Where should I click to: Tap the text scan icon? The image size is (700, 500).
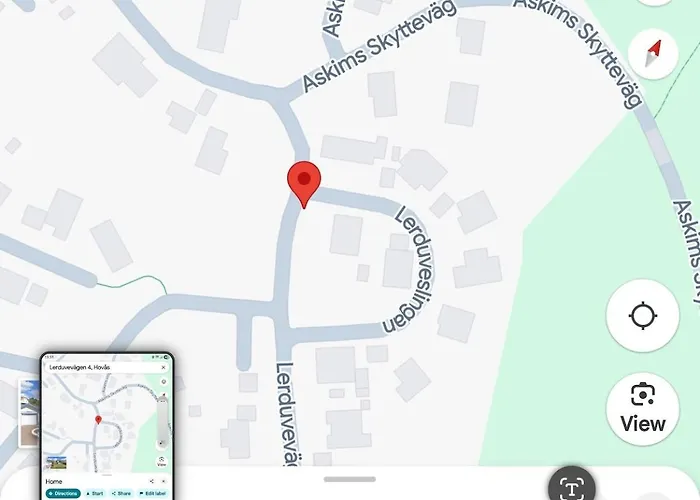point(571,487)
